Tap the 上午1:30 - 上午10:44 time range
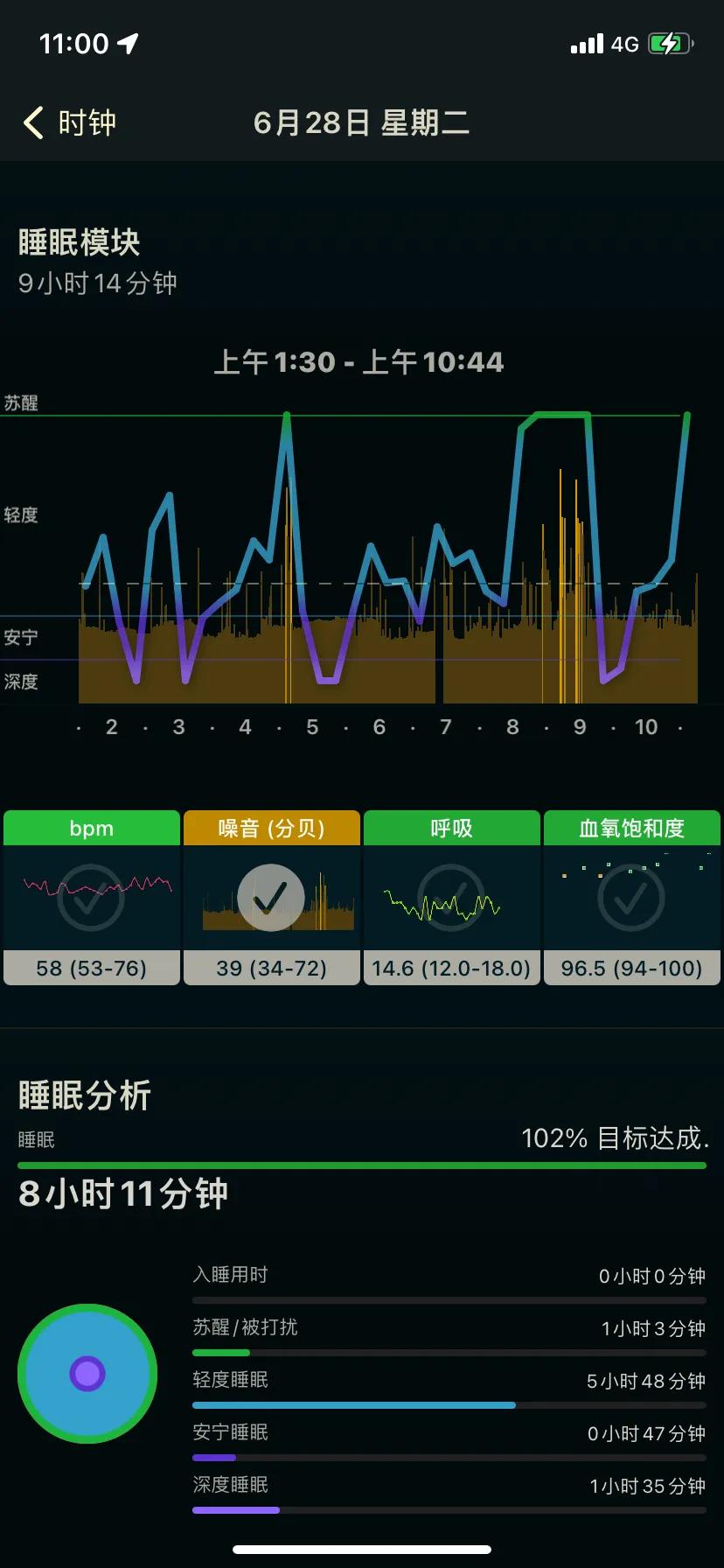This screenshot has width=724, height=1568. pyautogui.click(x=362, y=360)
